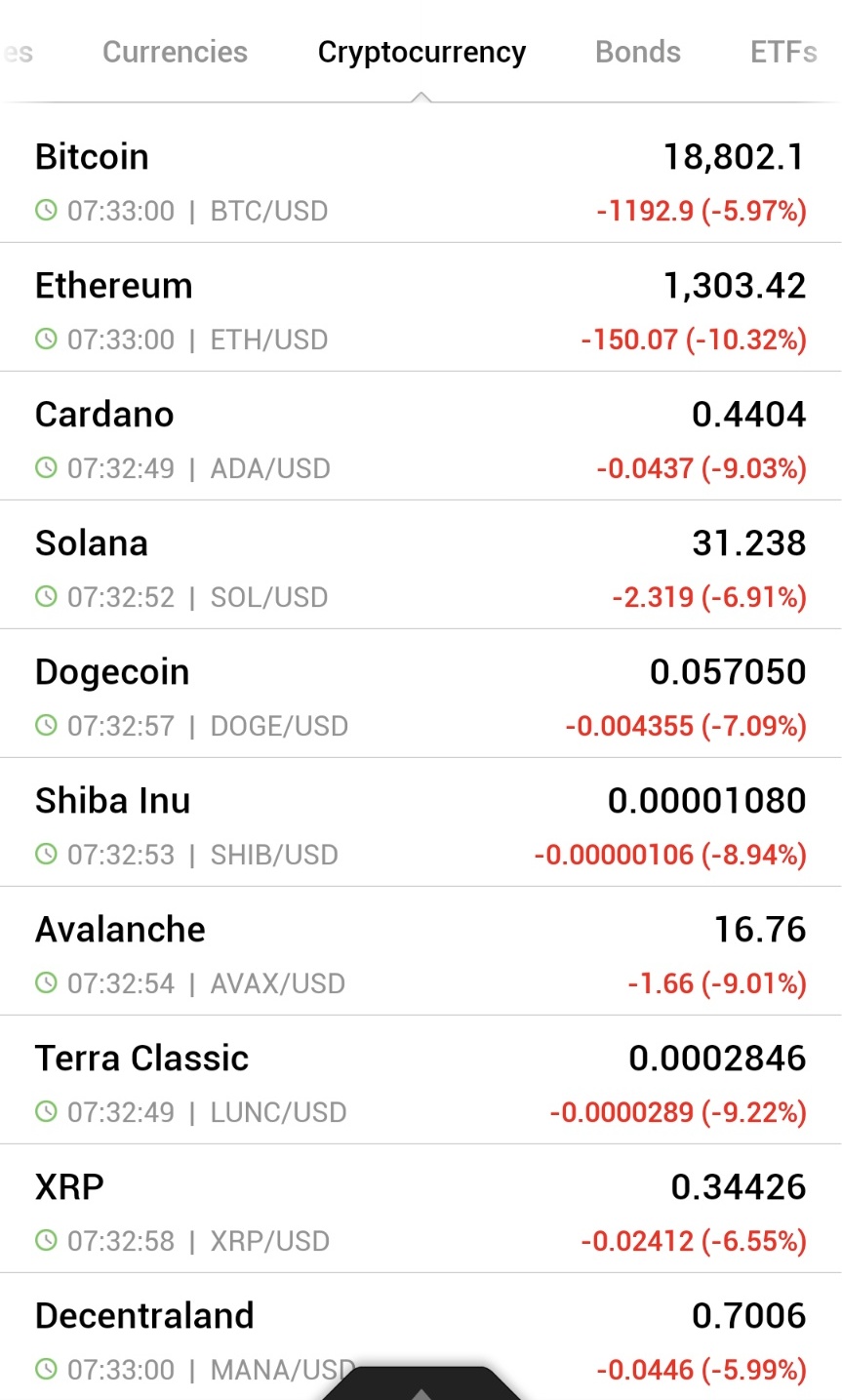
Task: Open Dogecoin DOGE/USD details
Action: coord(421,694)
